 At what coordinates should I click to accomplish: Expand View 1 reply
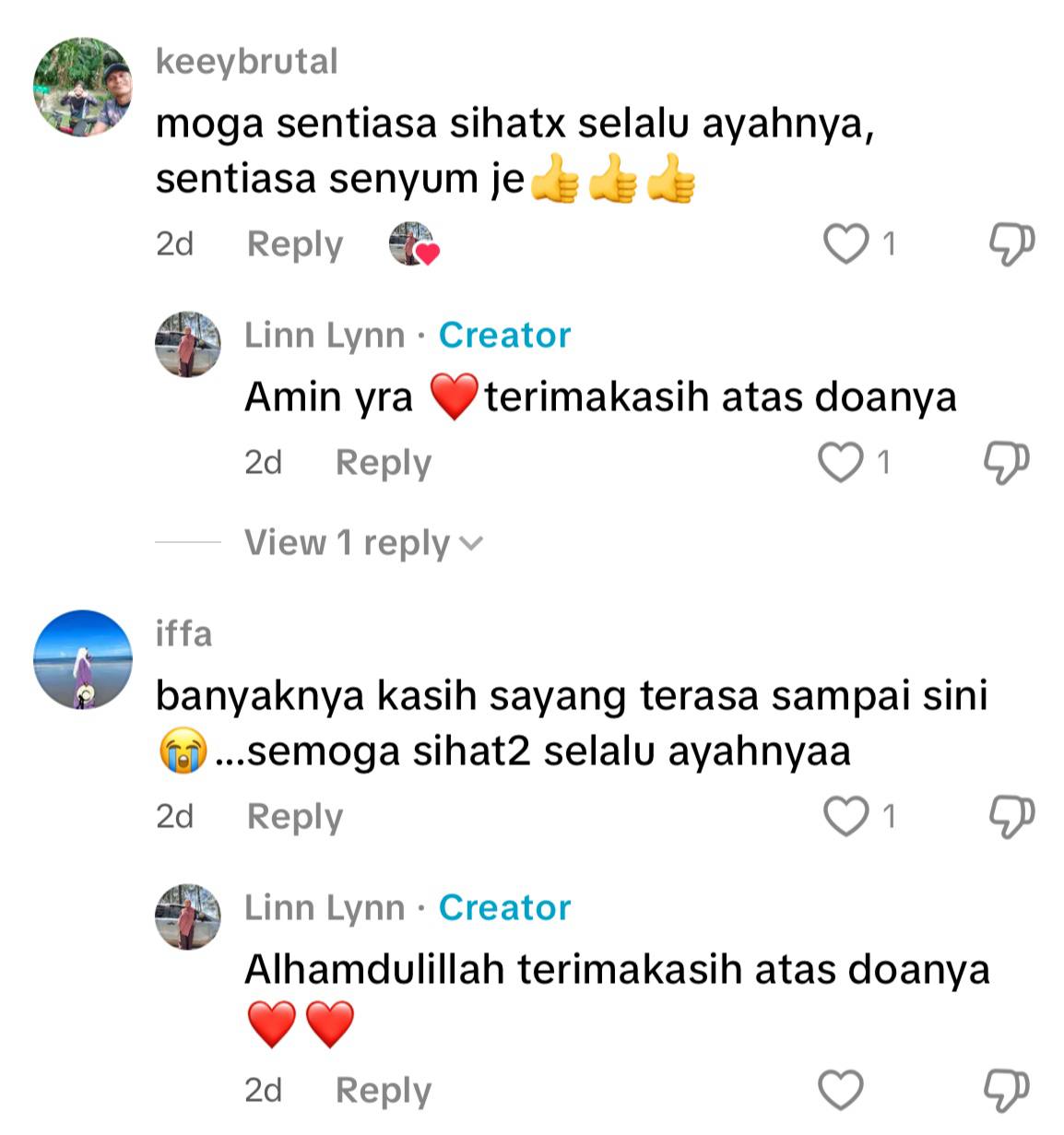coord(362,543)
